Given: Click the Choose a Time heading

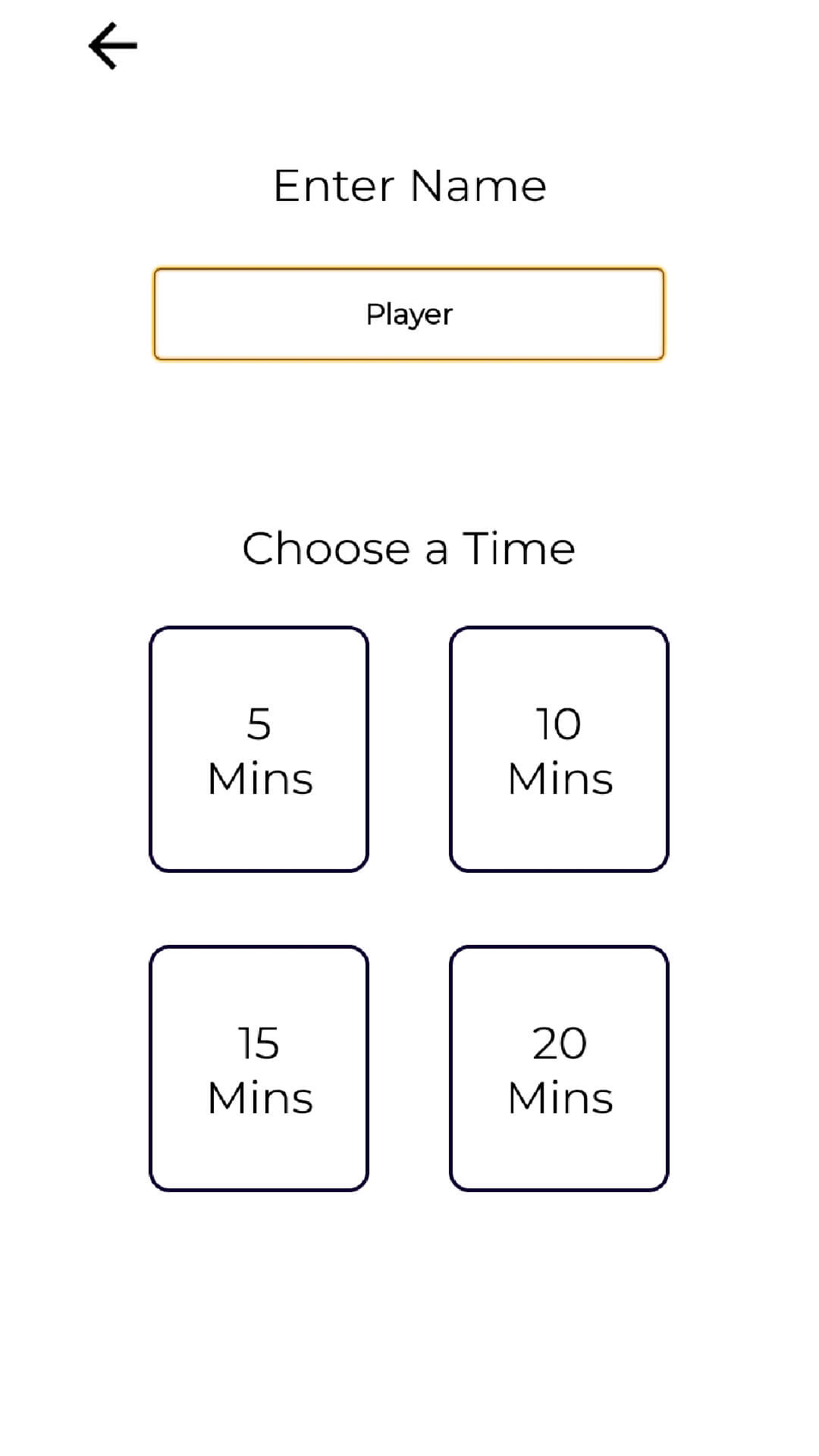Looking at the screenshot, I should coord(409,548).
